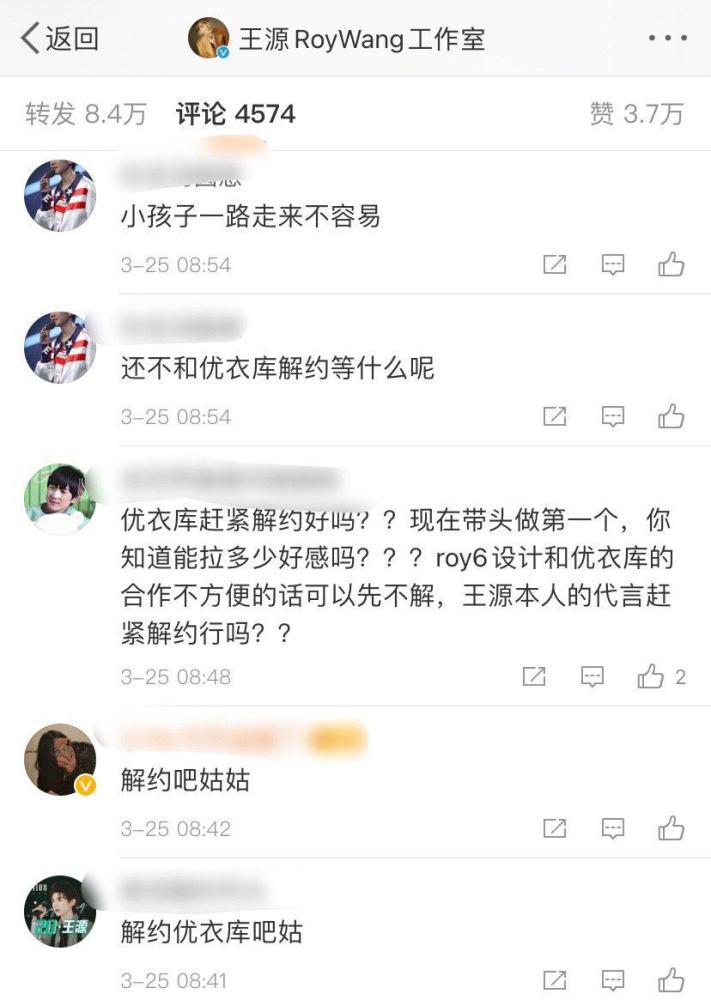Repost the long comment posted at 08:48
This screenshot has width=711, height=1000.
click(x=534, y=676)
